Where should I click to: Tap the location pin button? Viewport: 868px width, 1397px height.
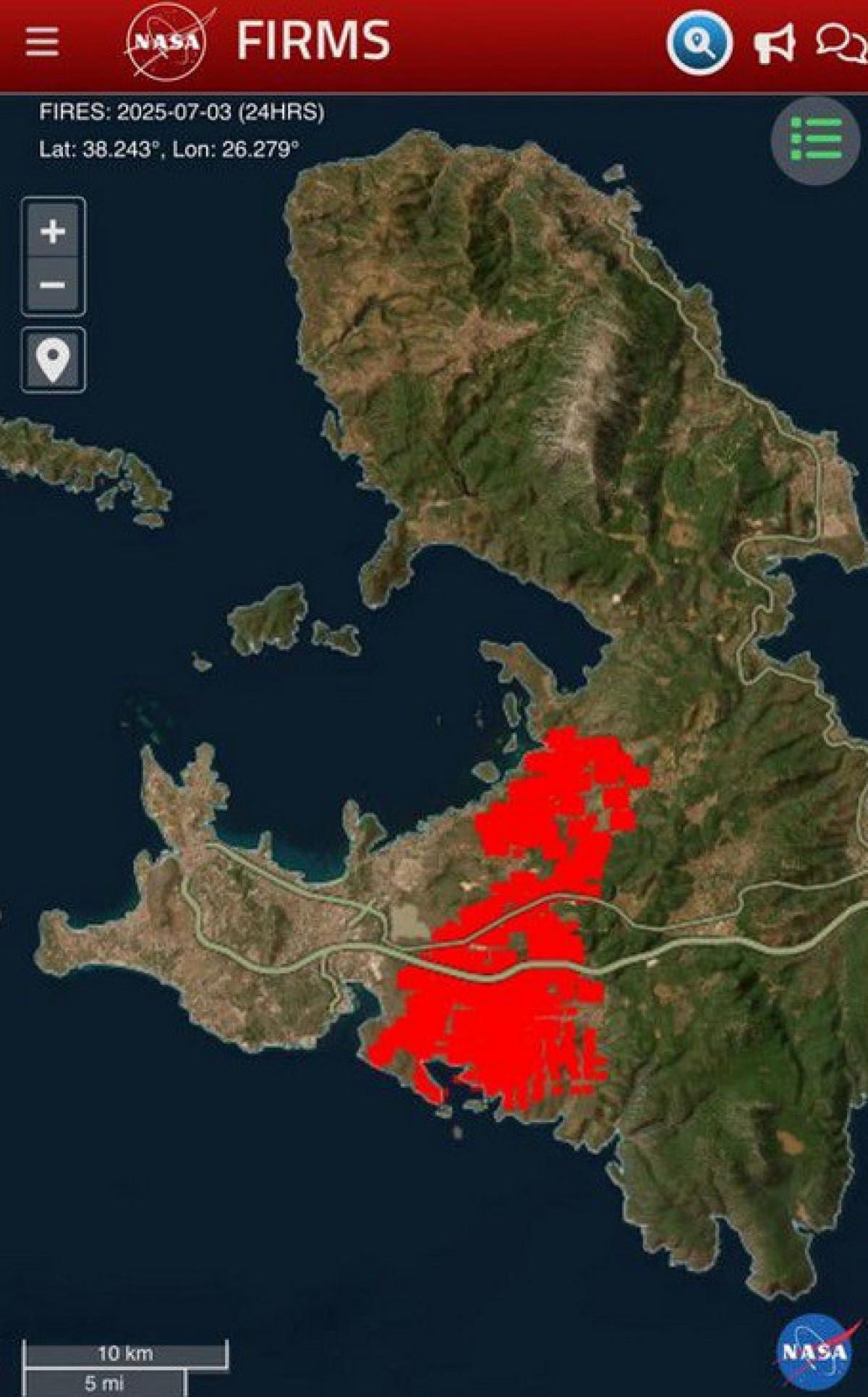click(x=53, y=360)
